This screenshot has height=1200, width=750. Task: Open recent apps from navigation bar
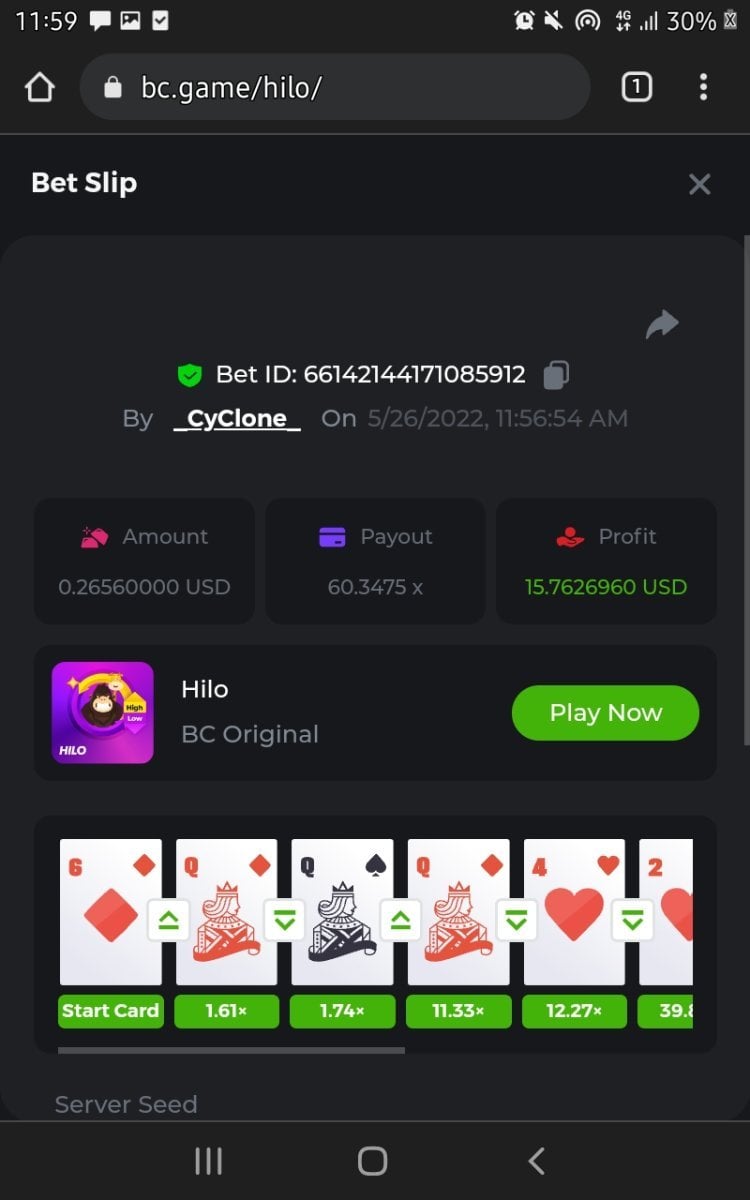coord(208,1161)
